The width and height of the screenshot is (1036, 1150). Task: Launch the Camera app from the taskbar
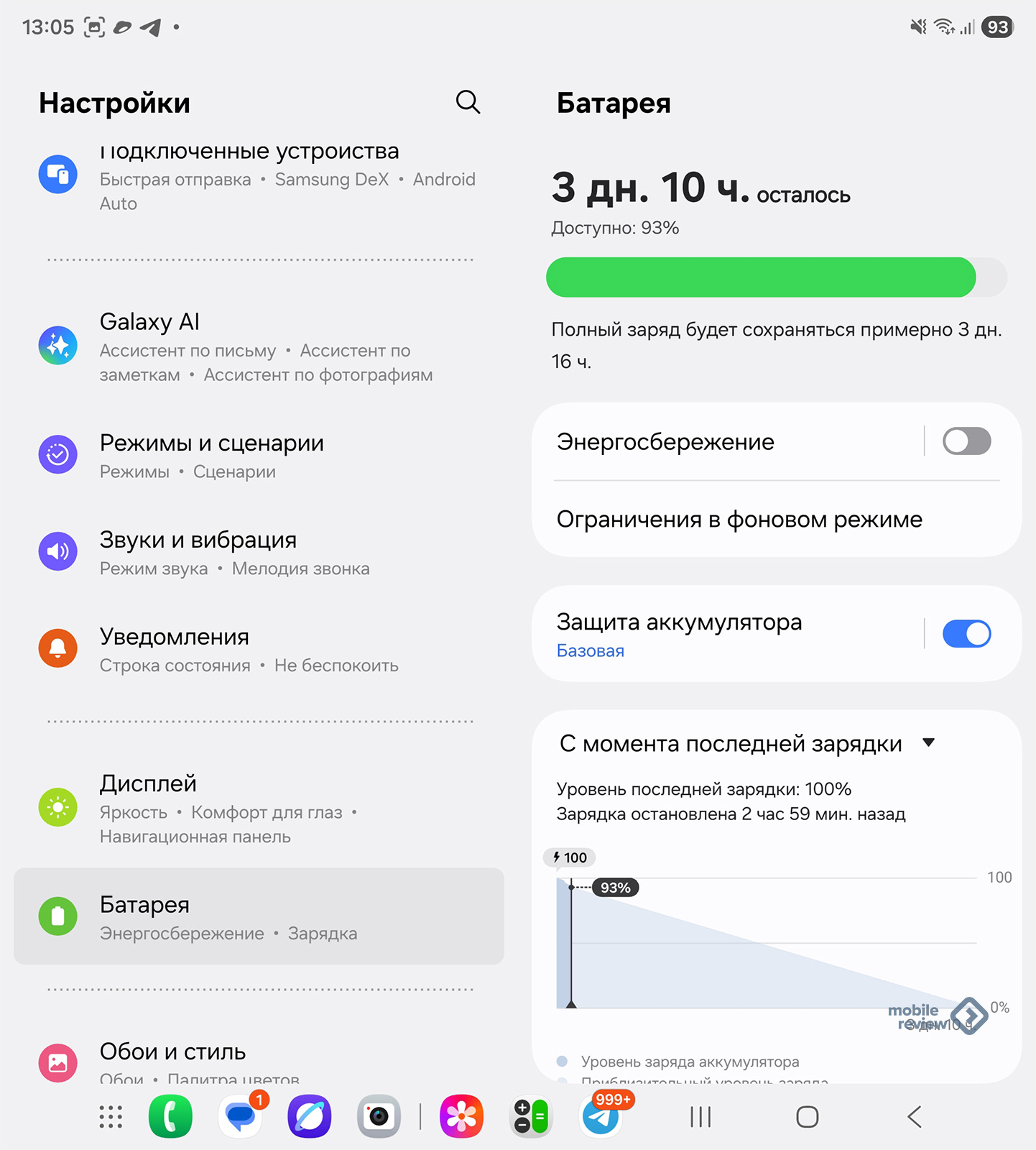(379, 1117)
